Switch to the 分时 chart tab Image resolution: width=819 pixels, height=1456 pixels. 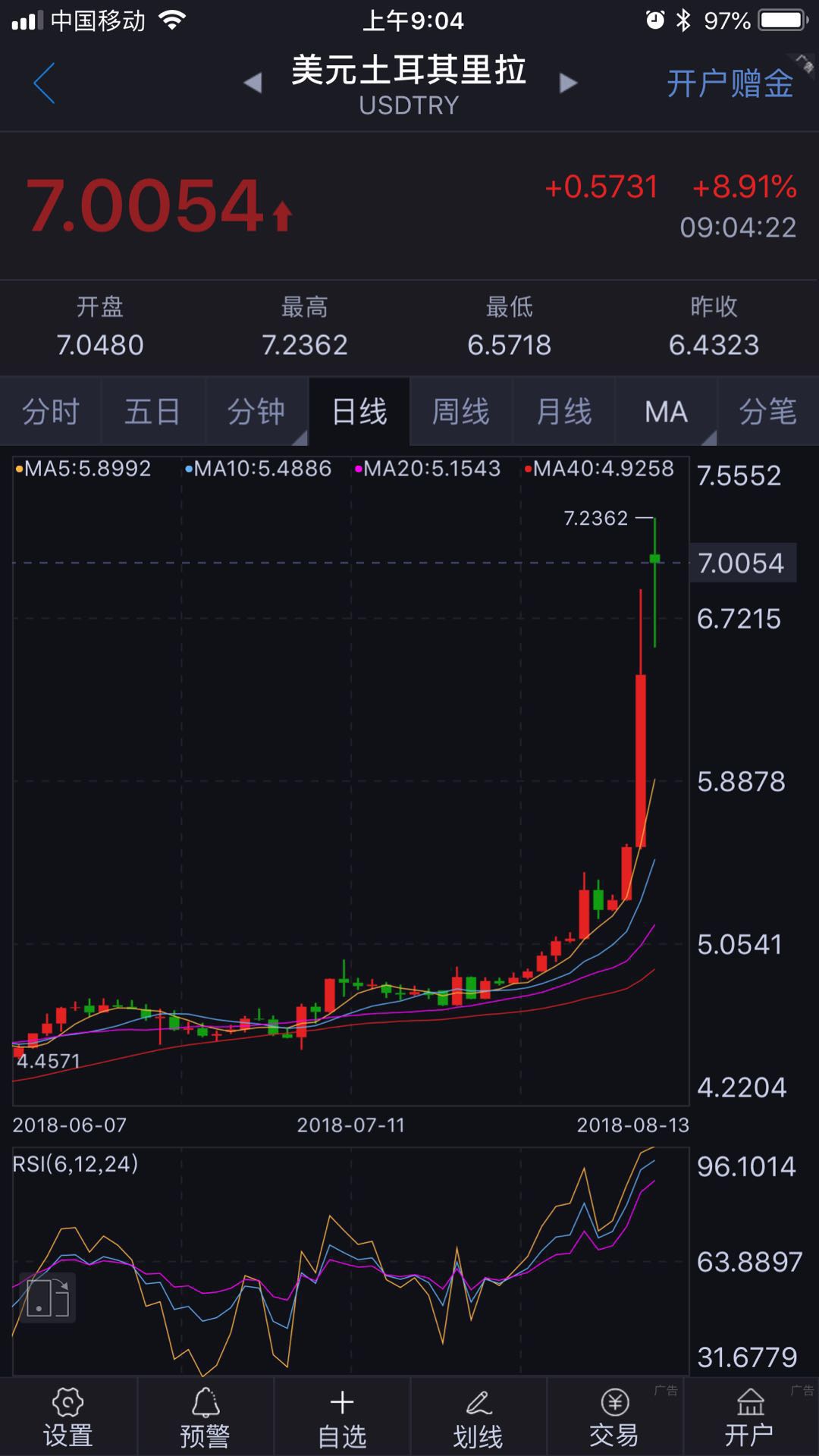[x=51, y=412]
